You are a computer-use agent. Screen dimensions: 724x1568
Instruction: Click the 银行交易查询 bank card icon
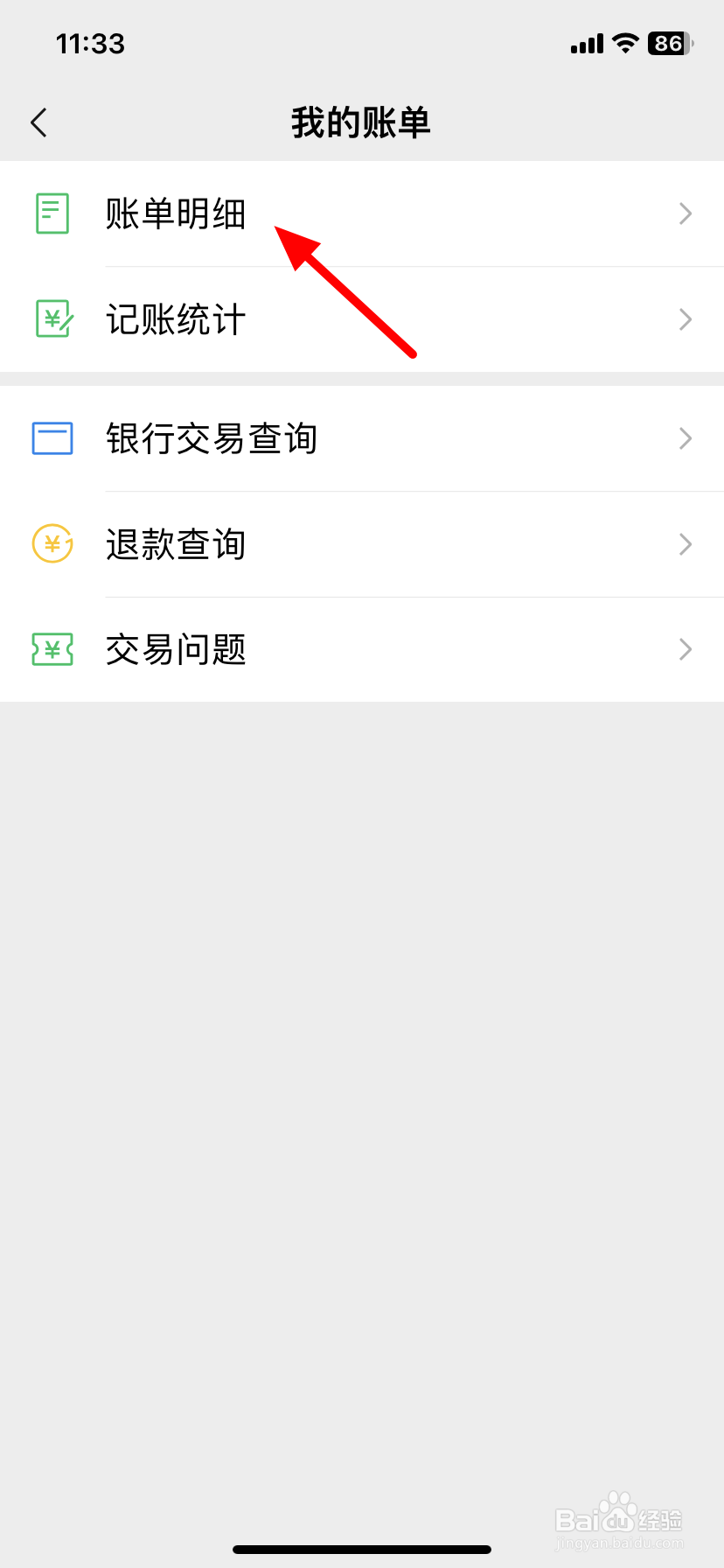pos(51,438)
